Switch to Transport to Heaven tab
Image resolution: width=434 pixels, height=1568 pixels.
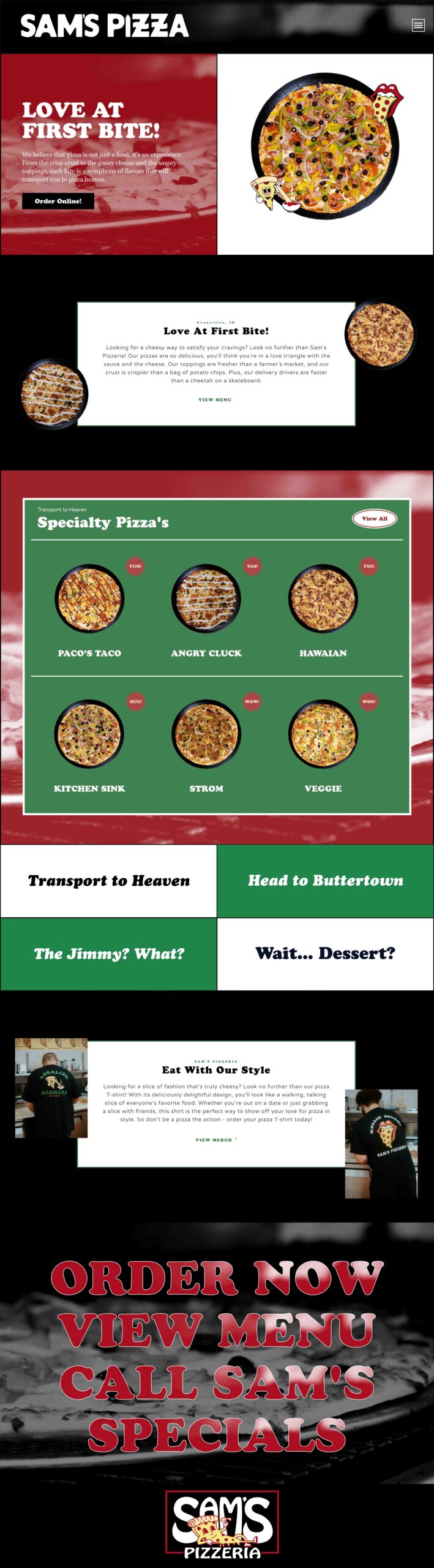click(109, 881)
